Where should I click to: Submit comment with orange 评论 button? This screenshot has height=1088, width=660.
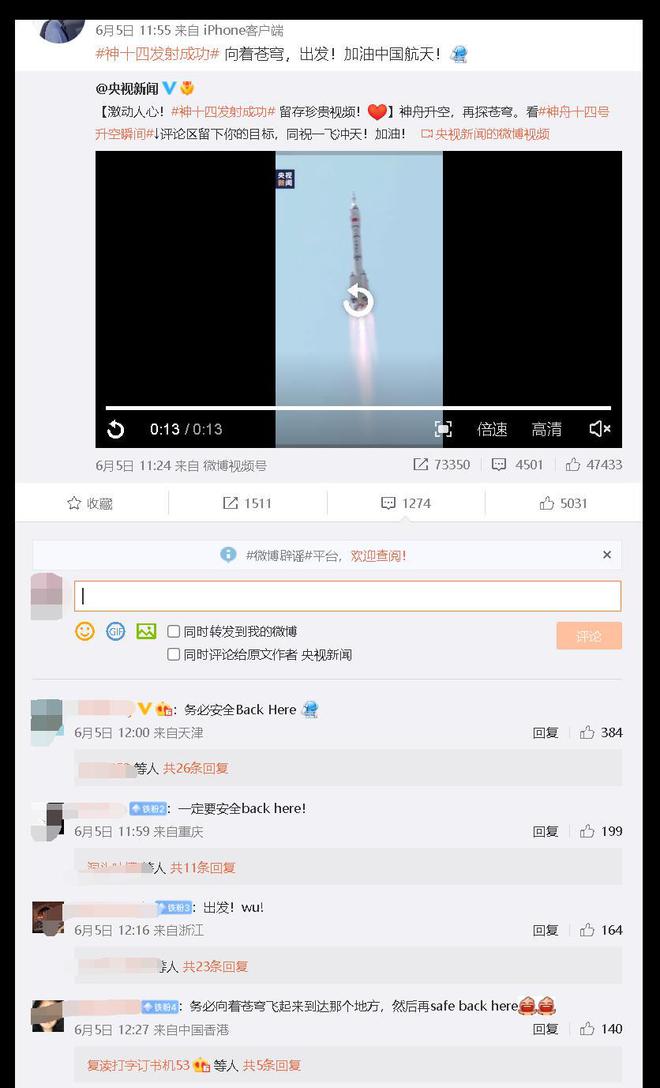click(588, 635)
